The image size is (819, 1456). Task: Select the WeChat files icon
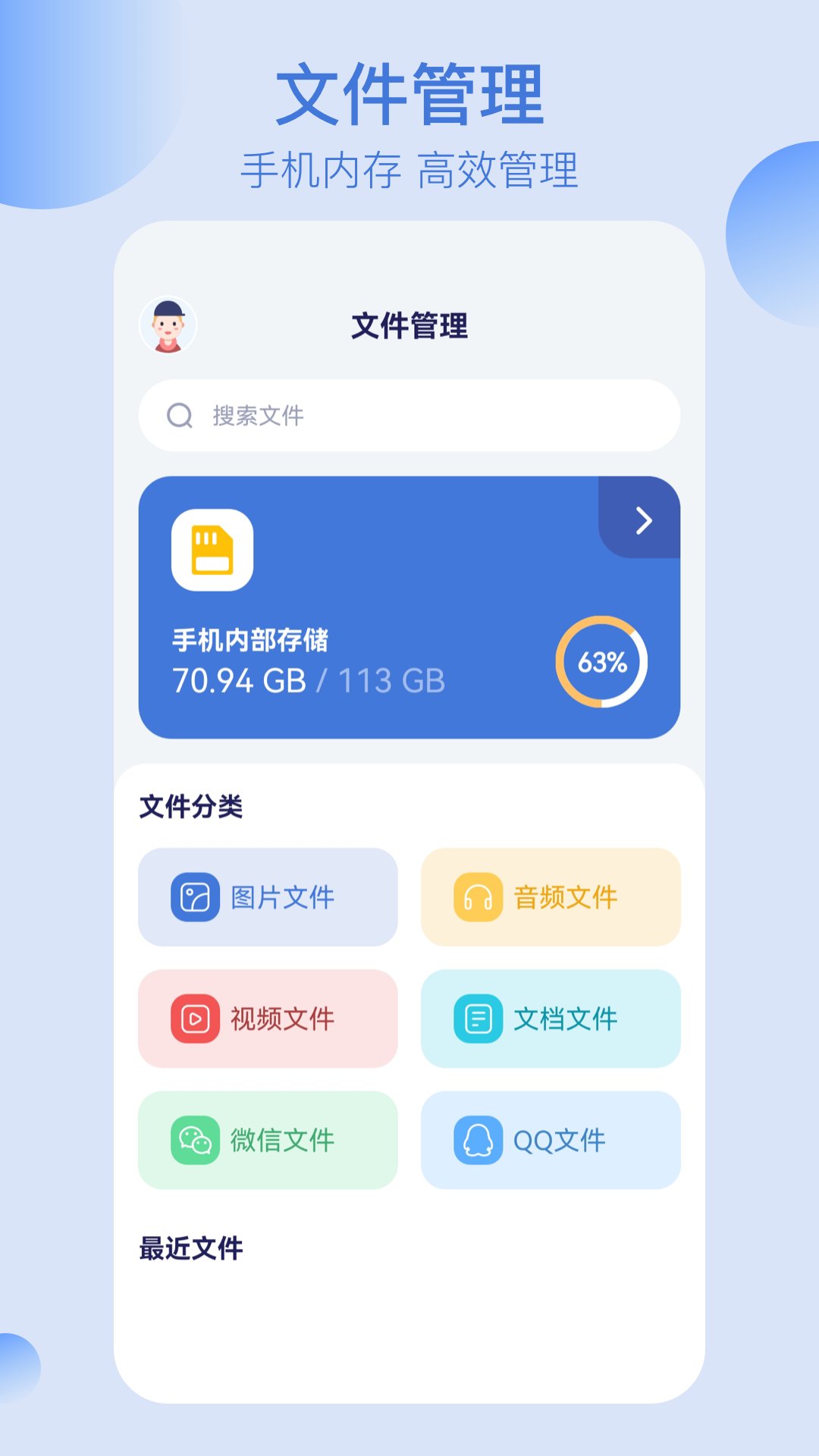click(x=194, y=1141)
